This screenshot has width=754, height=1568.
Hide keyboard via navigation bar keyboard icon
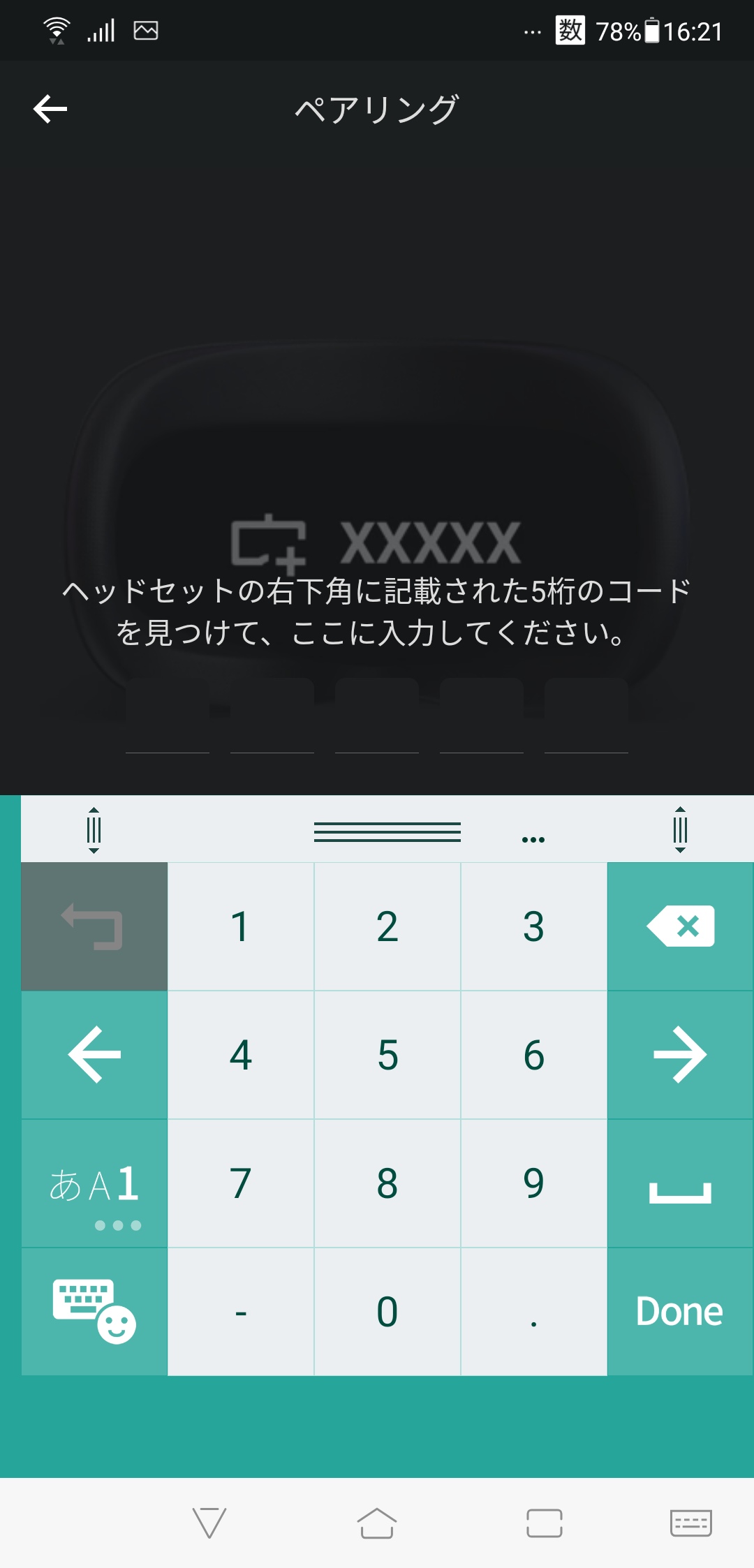point(690,1523)
